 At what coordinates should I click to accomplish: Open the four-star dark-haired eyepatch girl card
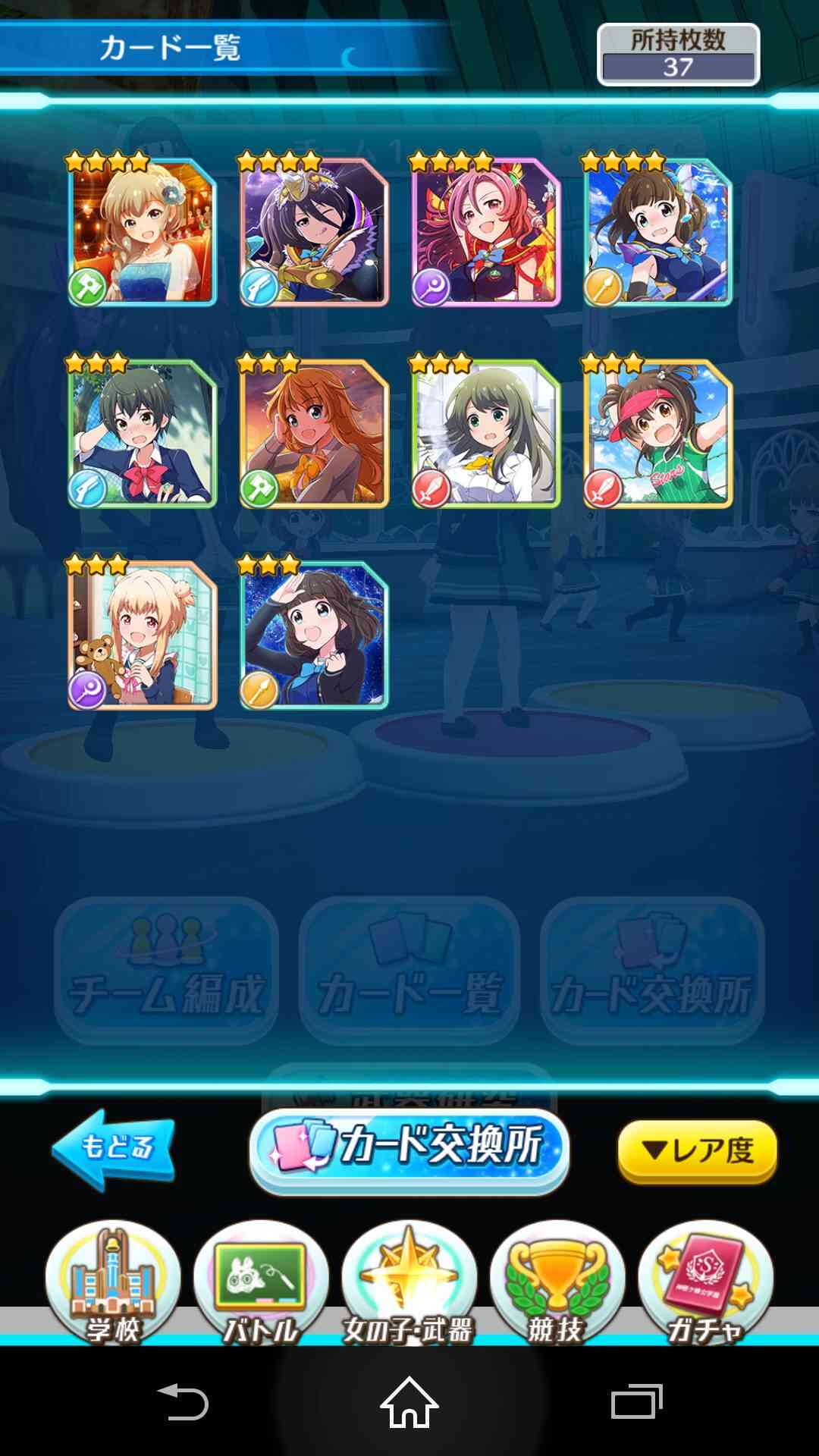coord(314,230)
